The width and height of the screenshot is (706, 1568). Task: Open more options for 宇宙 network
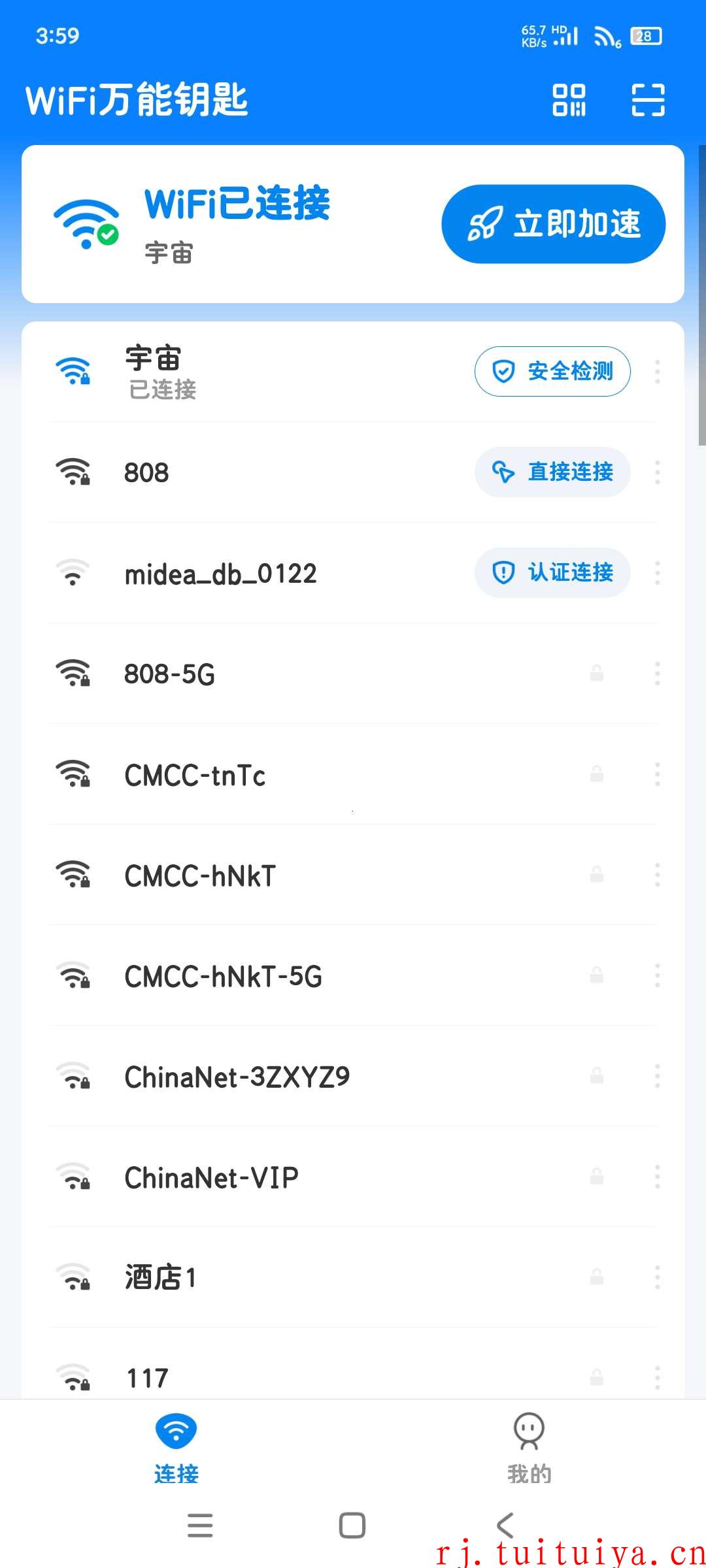click(657, 371)
